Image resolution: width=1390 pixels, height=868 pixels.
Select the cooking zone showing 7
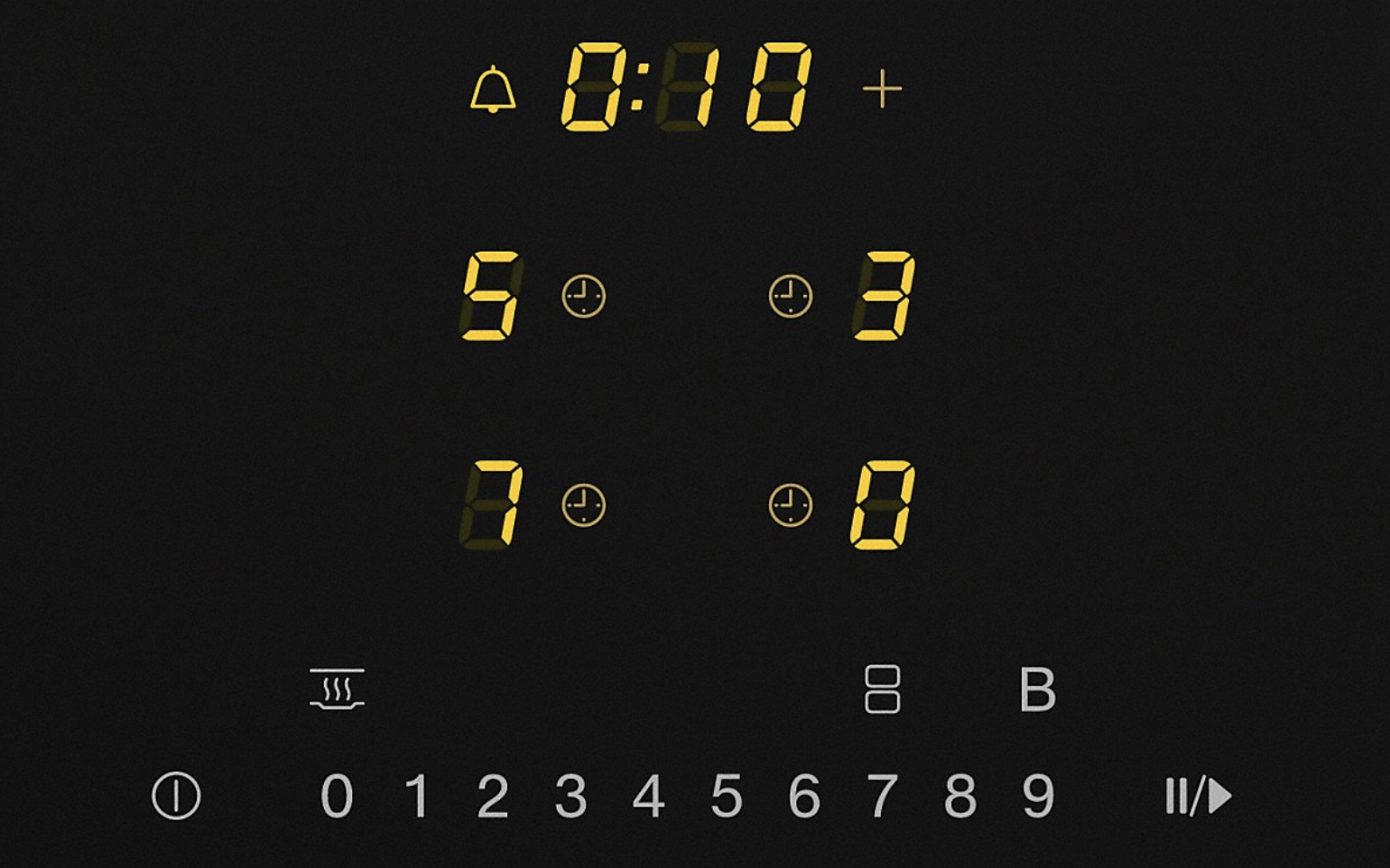click(492, 504)
